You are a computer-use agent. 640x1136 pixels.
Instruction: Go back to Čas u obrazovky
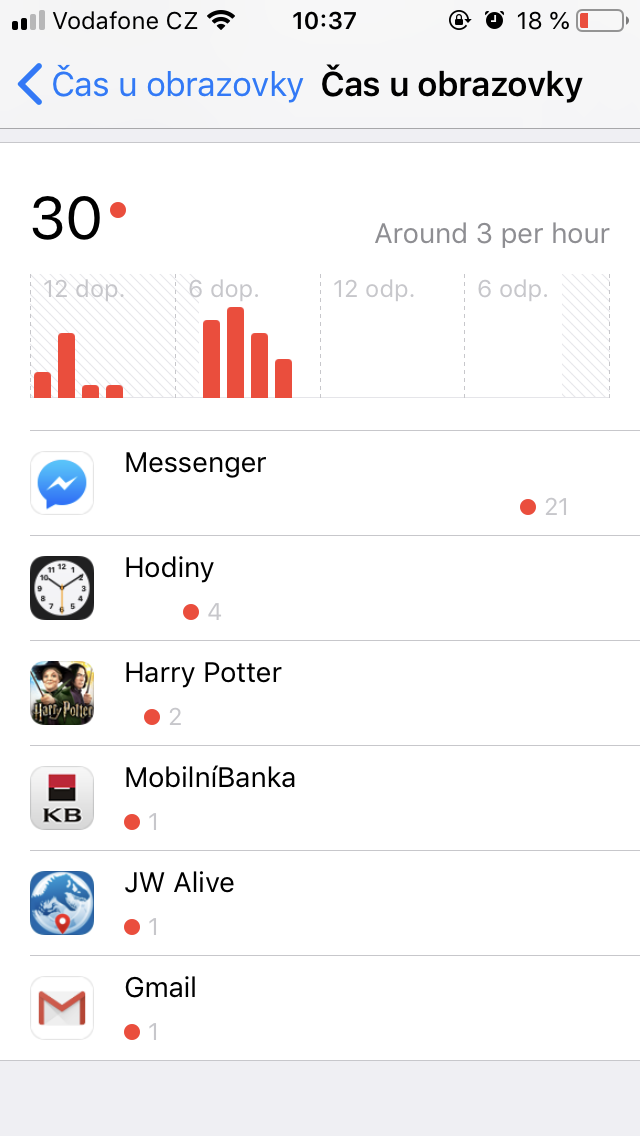(x=160, y=85)
